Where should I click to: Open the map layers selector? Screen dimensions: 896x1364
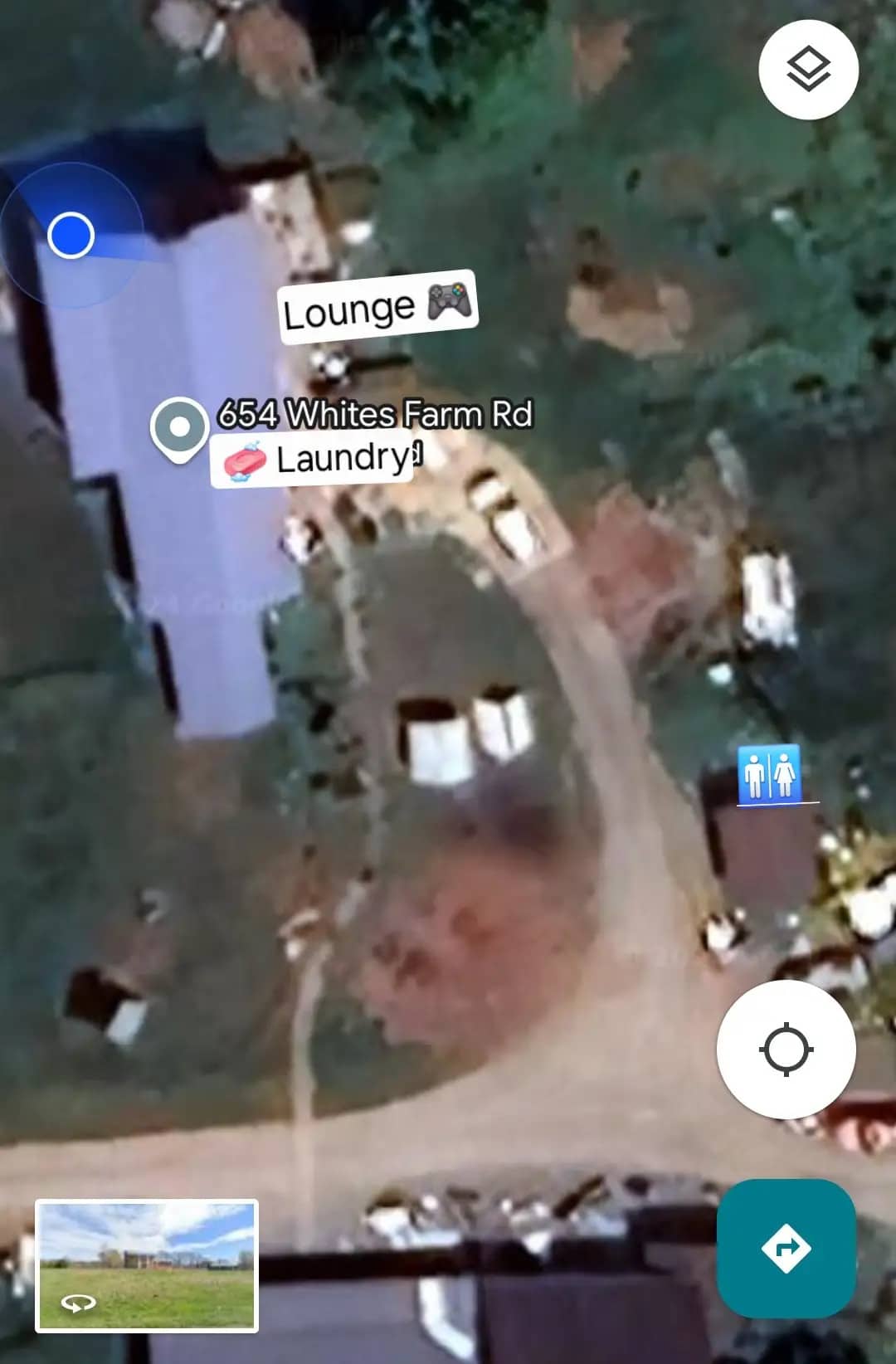808,69
